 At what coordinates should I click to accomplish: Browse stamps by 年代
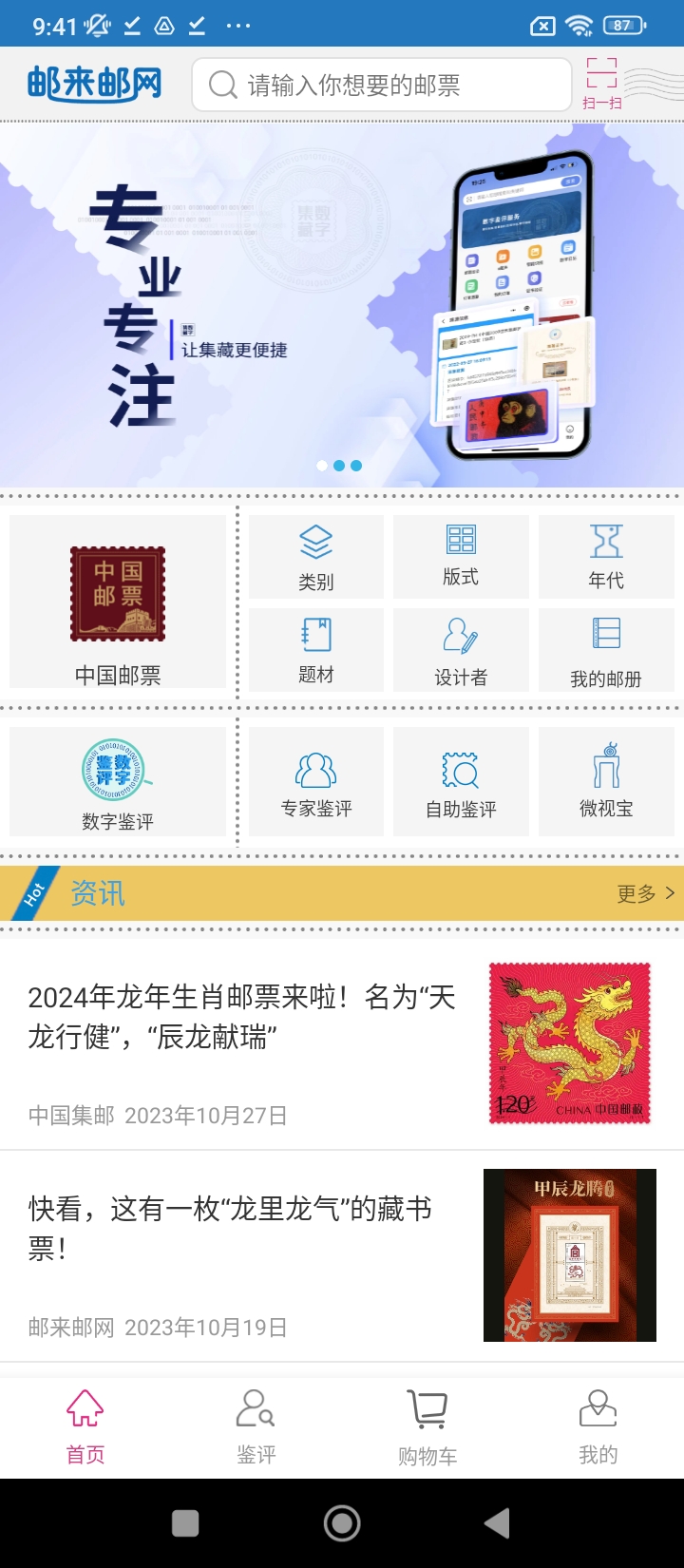(606, 557)
